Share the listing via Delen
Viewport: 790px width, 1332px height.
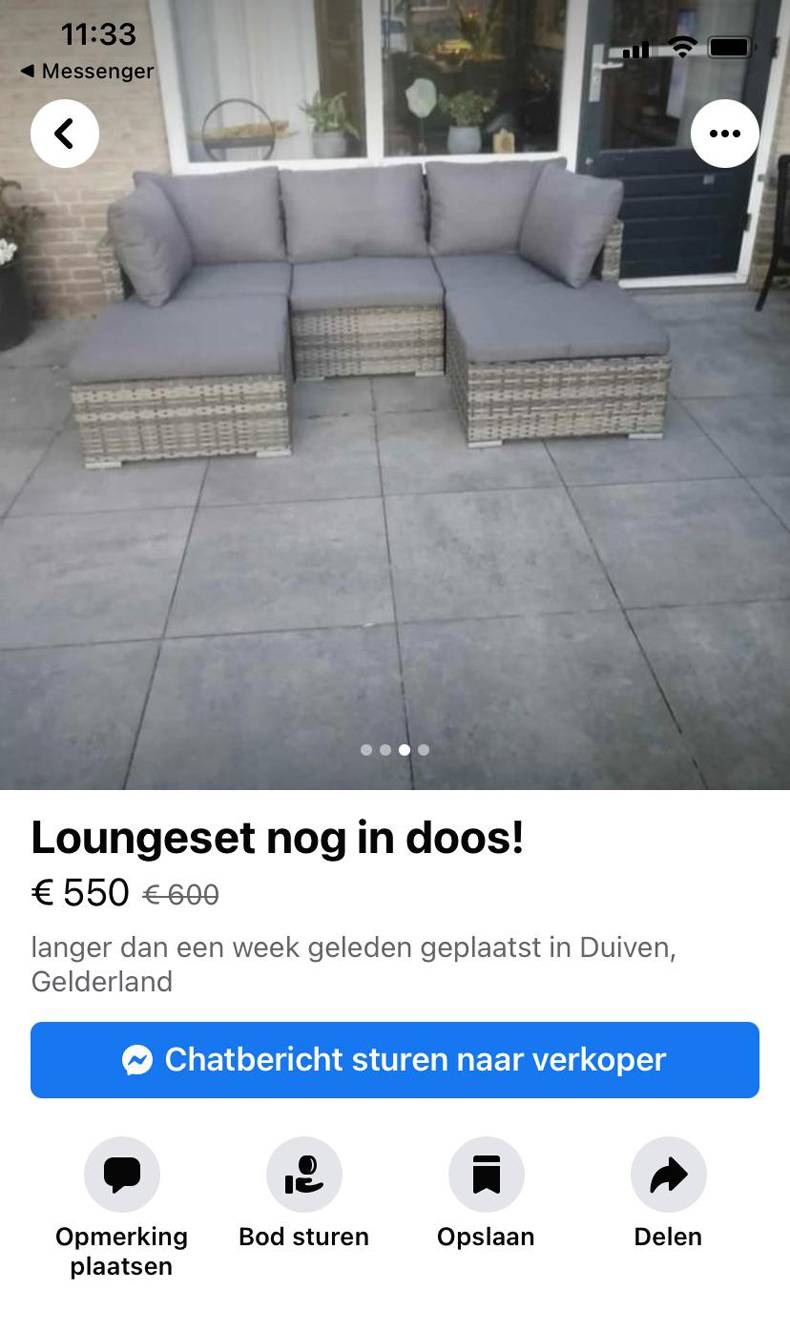pyautogui.click(x=668, y=1175)
